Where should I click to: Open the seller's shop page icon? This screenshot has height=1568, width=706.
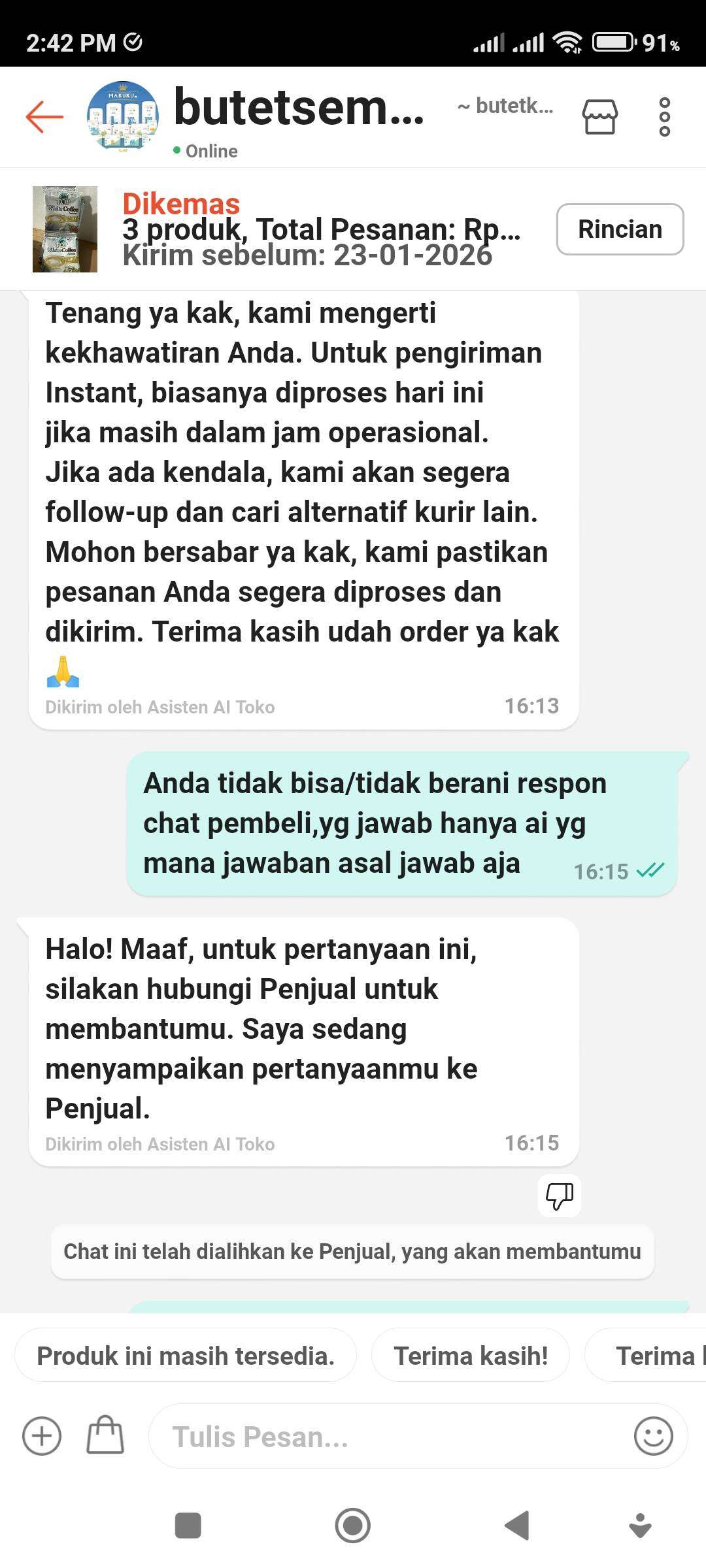click(x=599, y=117)
